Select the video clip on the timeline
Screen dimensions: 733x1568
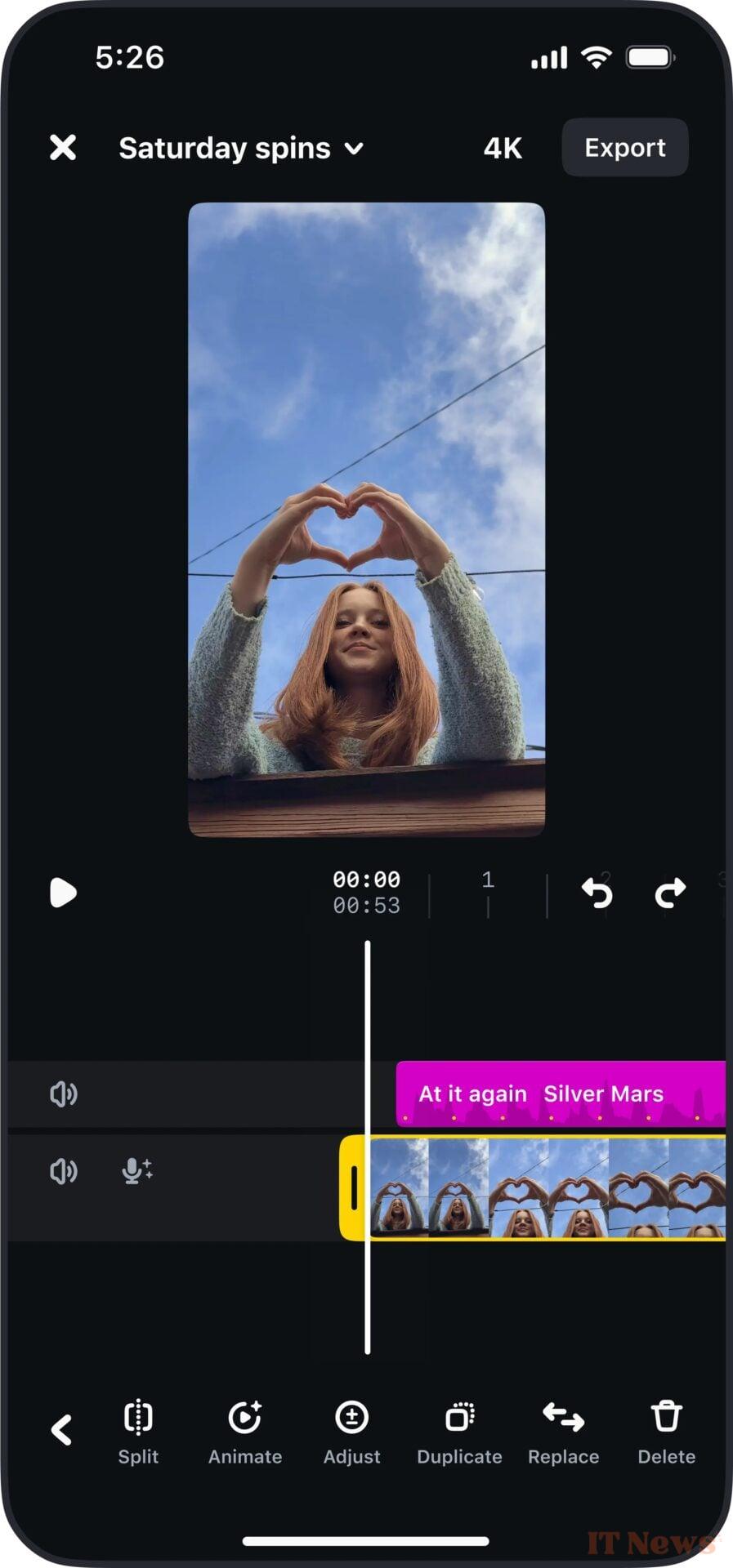(x=548, y=1188)
